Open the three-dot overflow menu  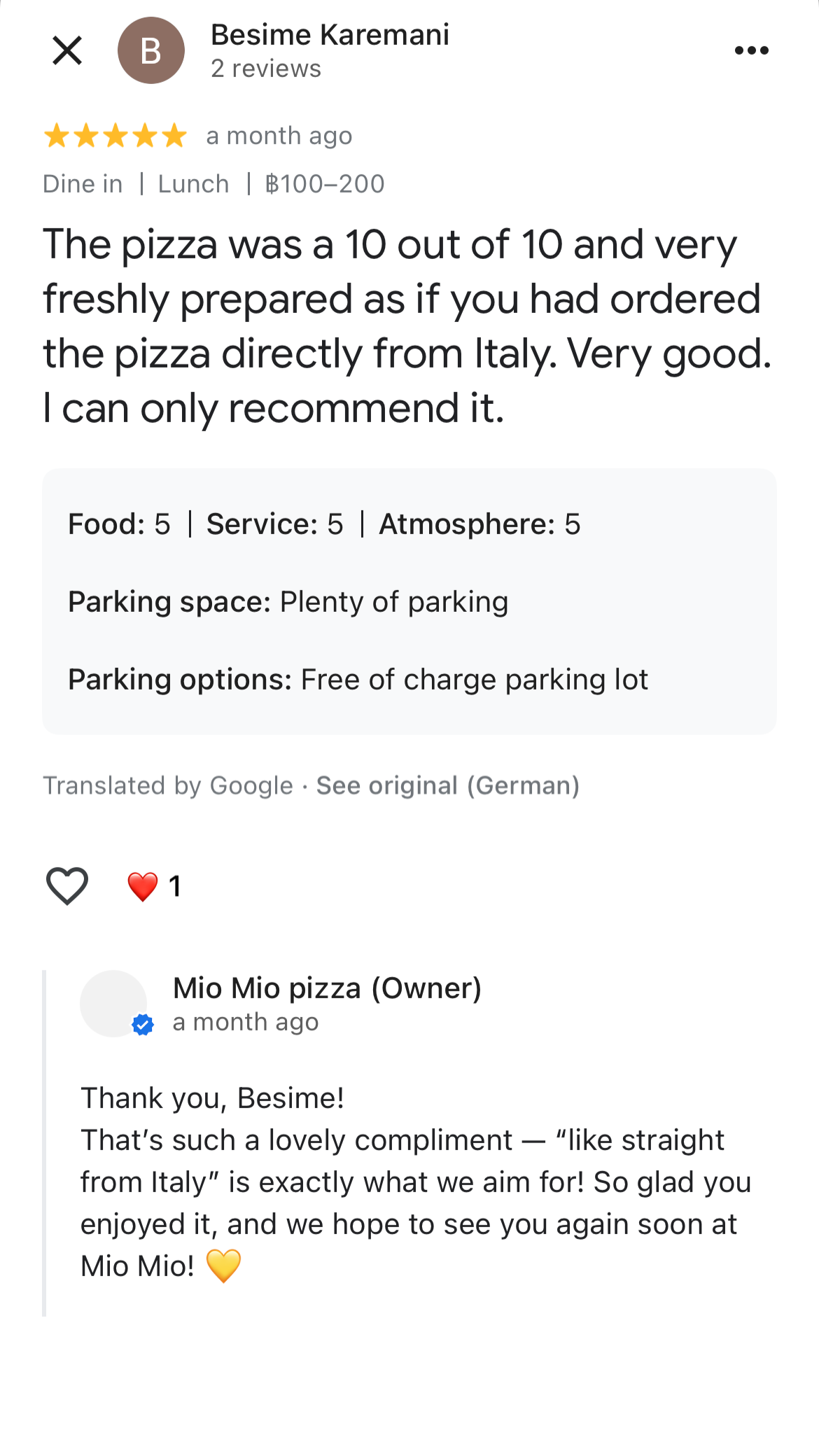(752, 50)
